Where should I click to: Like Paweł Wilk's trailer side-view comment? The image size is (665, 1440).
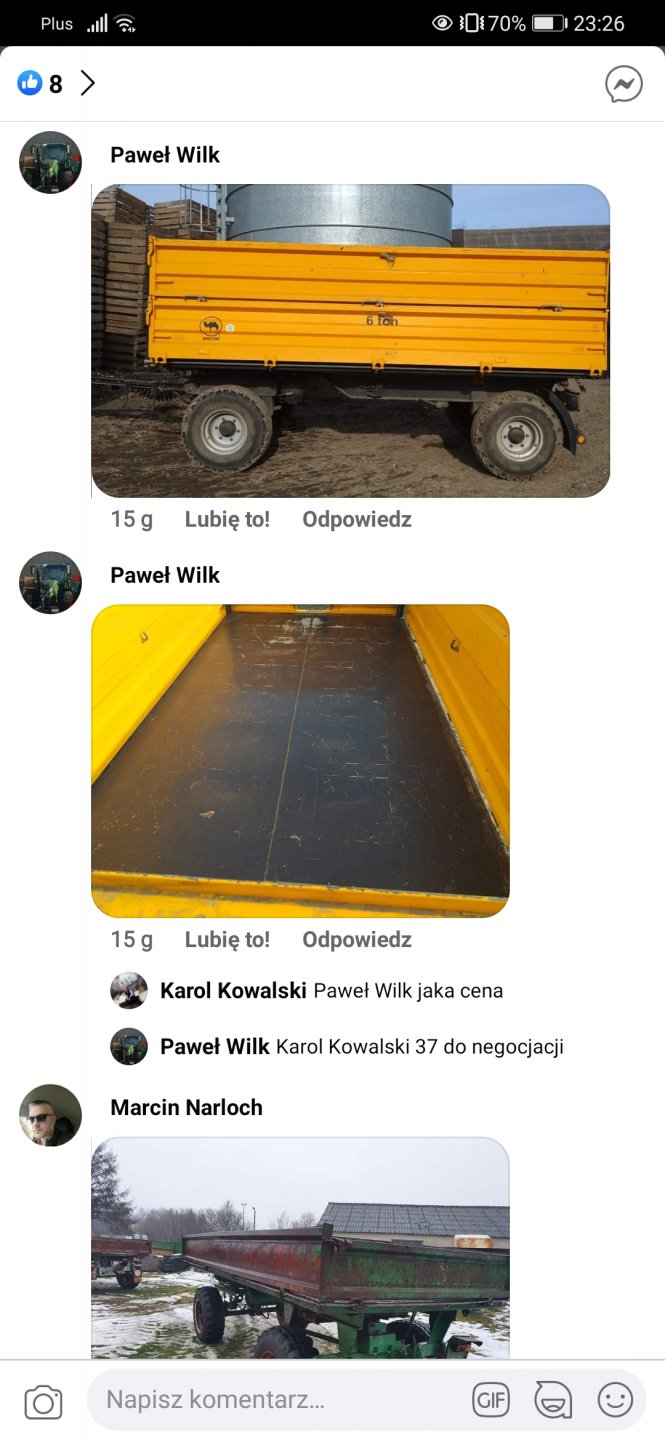pos(227,519)
